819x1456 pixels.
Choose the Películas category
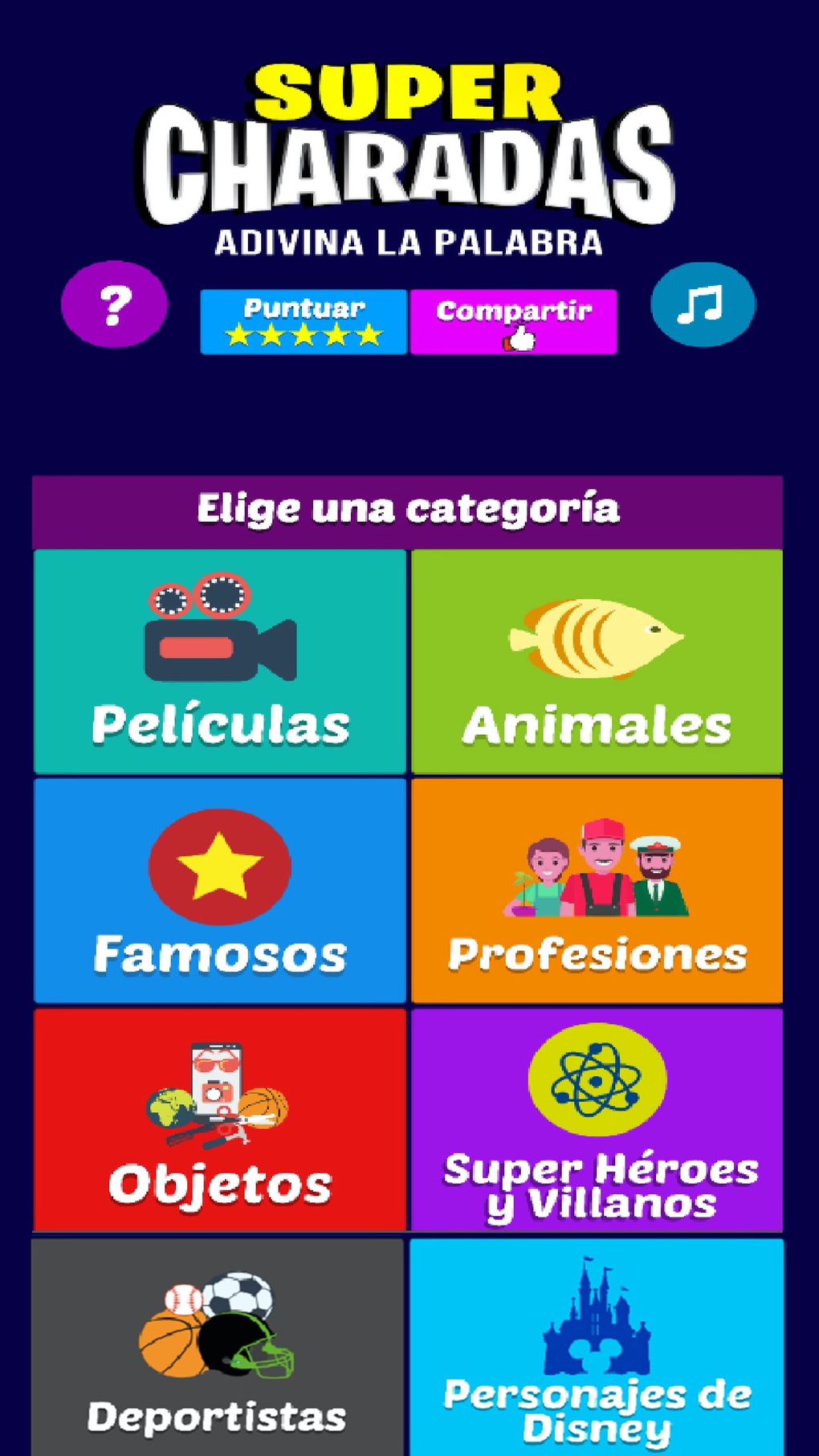point(220,662)
